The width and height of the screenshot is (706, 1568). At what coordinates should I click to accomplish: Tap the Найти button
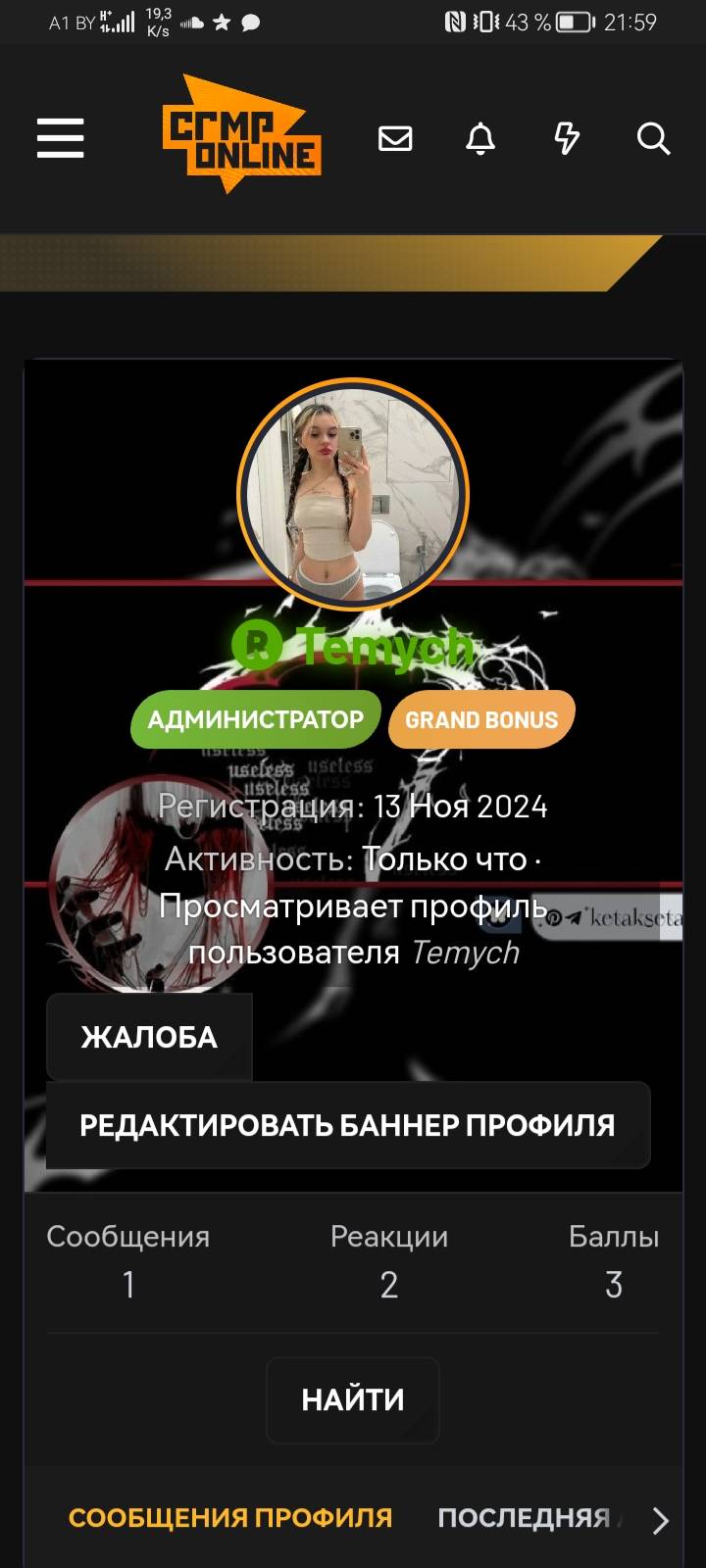click(353, 1399)
